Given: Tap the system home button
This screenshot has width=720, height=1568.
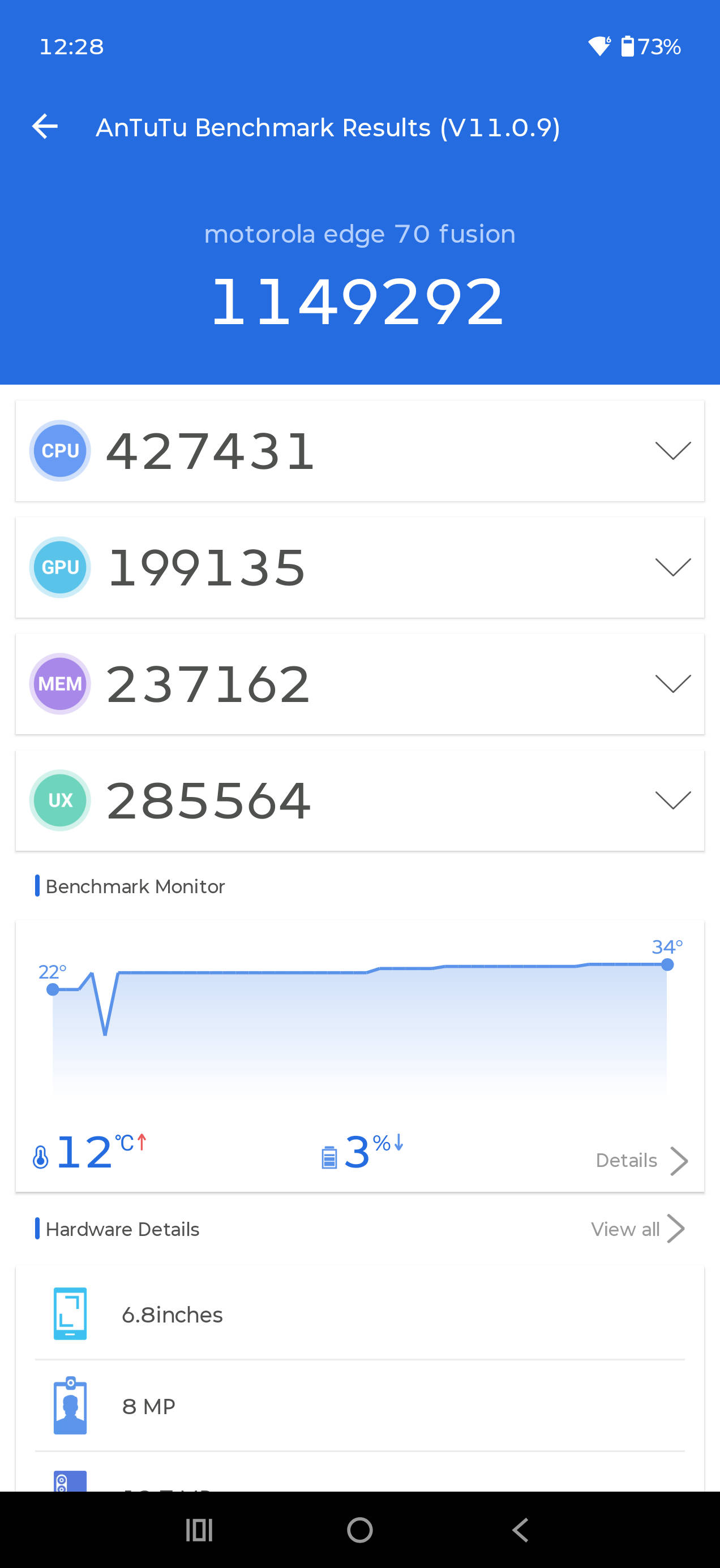Looking at the screenshot, I should click(360, 1530).
